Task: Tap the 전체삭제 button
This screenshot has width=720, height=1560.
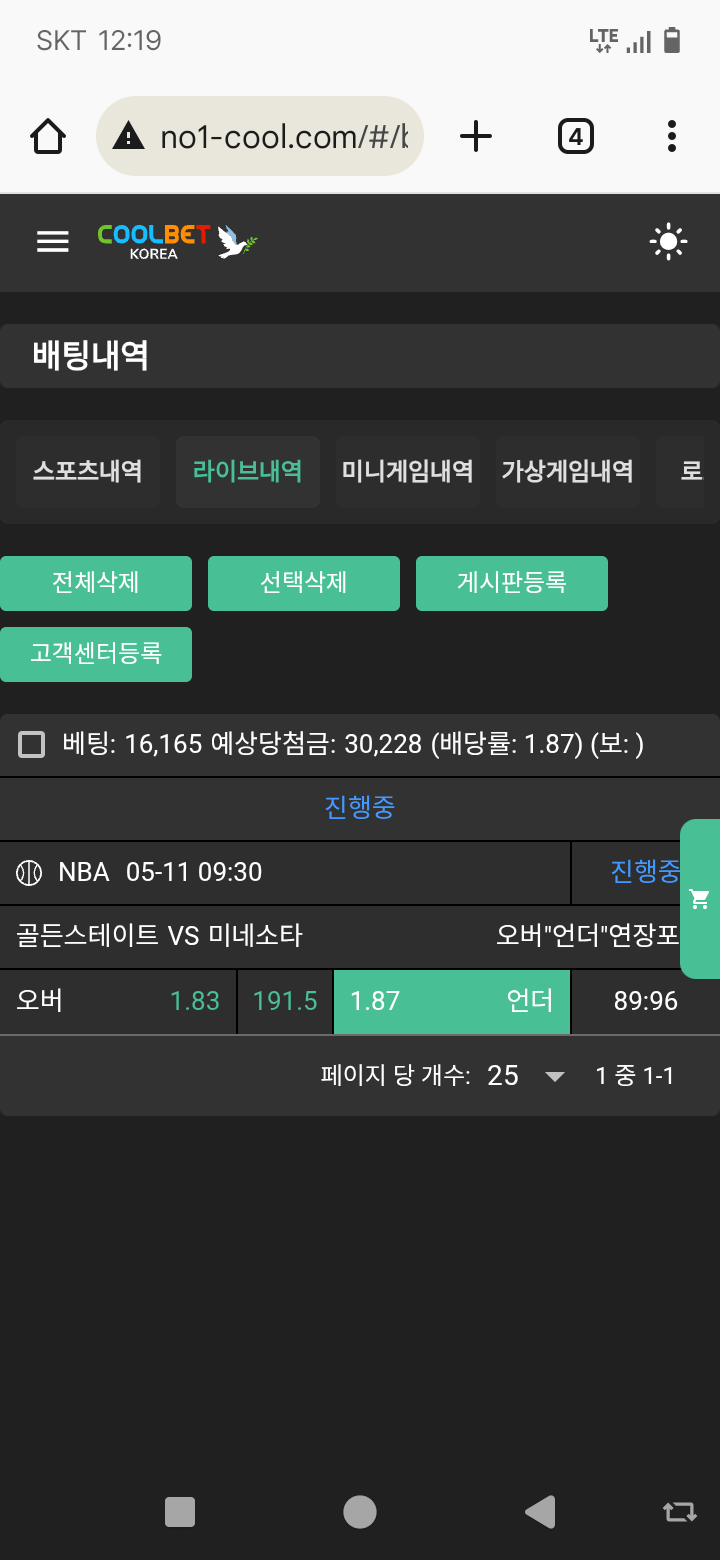Action: tap(96, 583)
